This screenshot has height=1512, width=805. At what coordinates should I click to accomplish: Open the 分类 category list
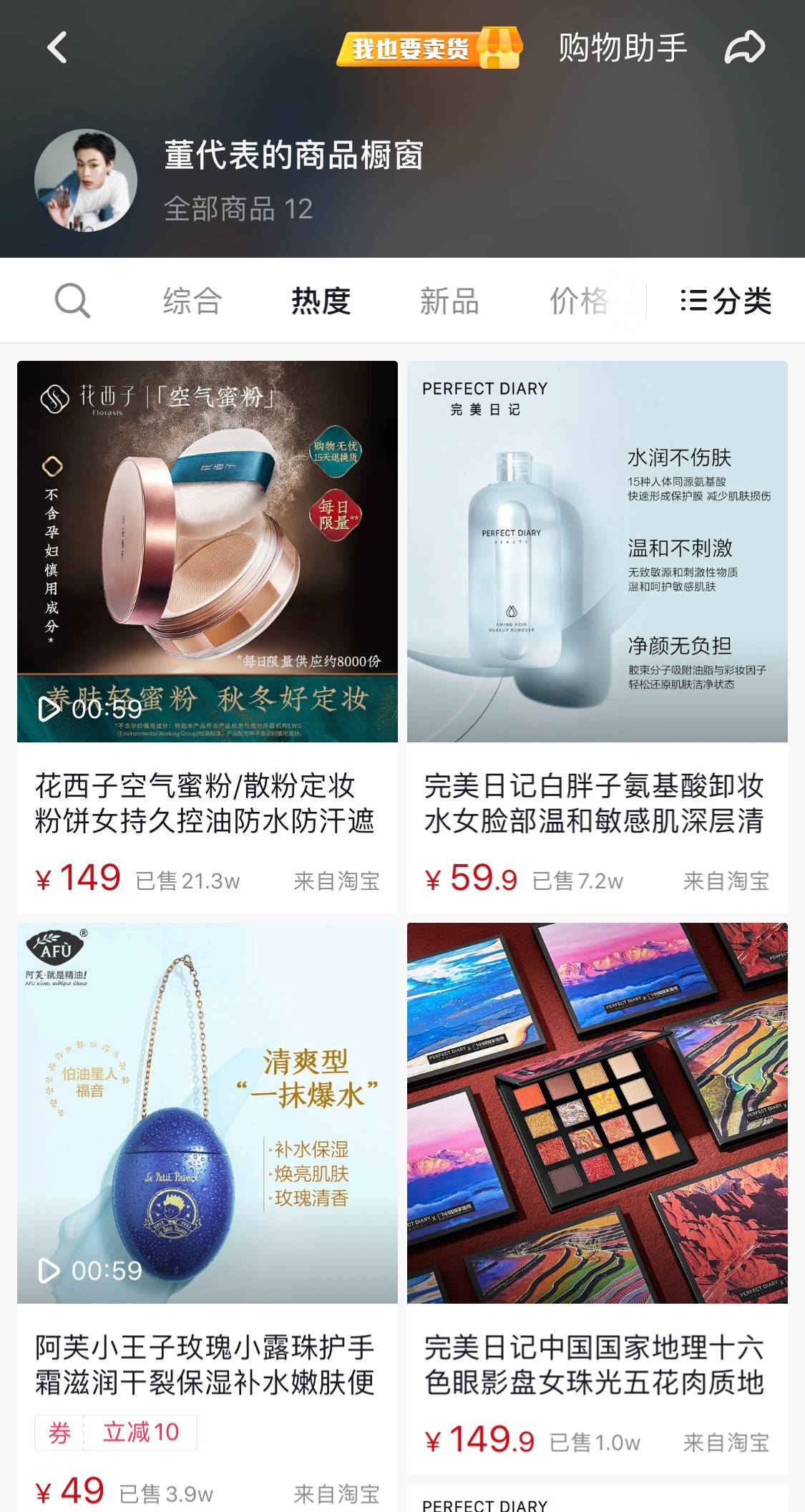click(x=726, y=301)
